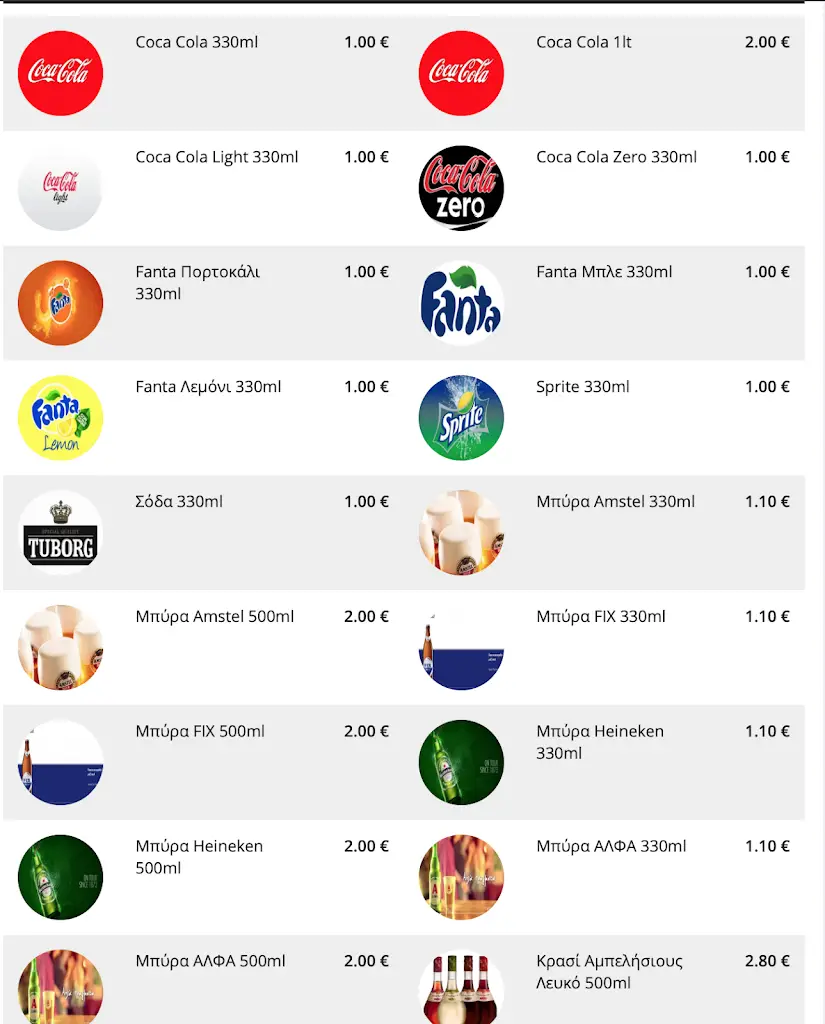Select Coca Cola Zero 330ml
This screenshot has width=825, height=1024.
[x=616, y=157]
